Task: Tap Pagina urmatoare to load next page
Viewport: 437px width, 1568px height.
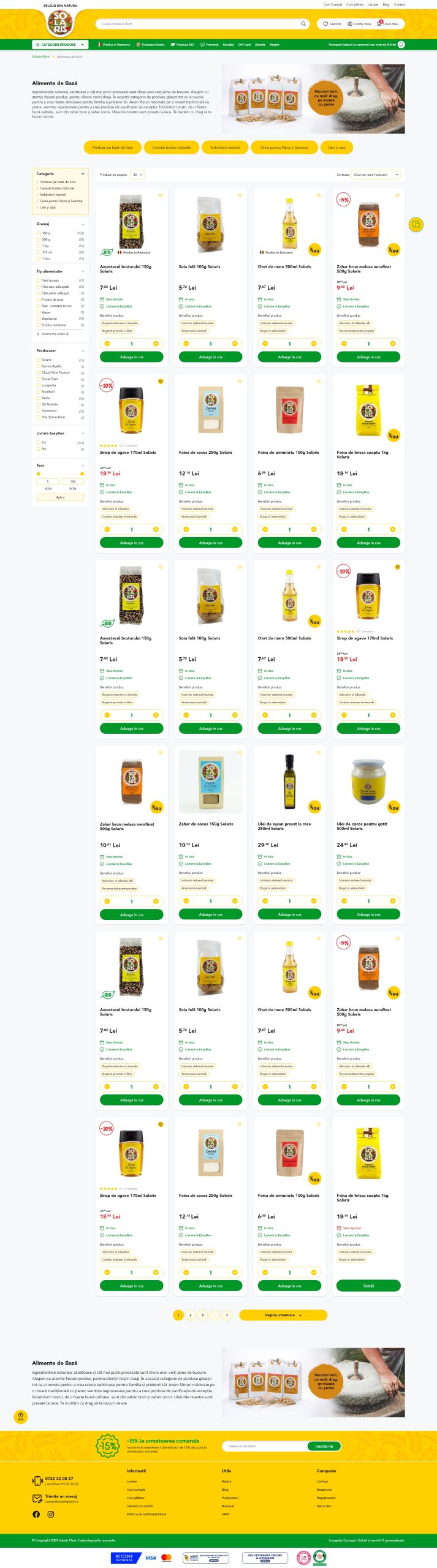Action: click(x=283, y=1315)
